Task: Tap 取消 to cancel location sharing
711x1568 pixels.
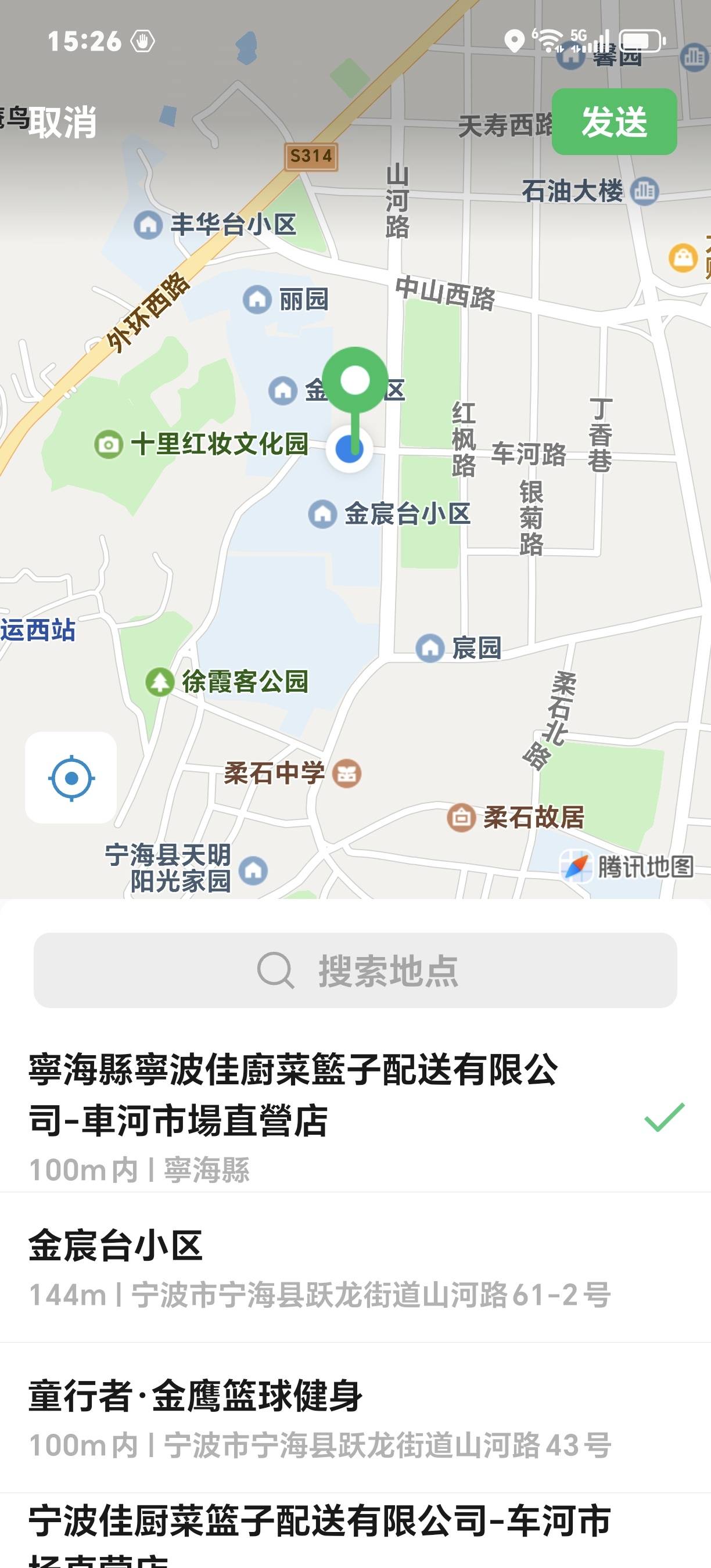Action: coord(63,122)
